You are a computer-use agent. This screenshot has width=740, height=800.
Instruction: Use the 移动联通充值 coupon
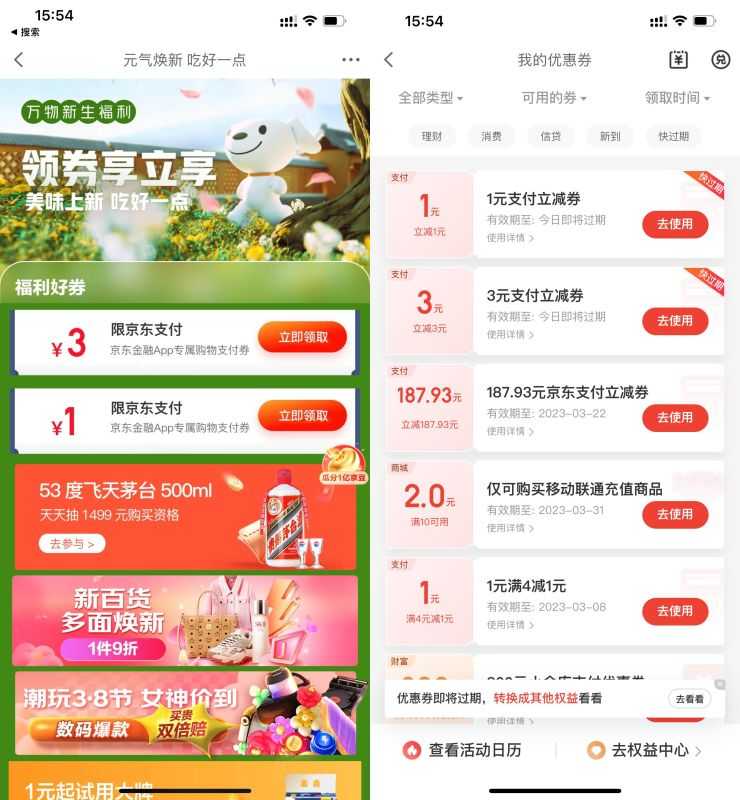tap(674, 514)
